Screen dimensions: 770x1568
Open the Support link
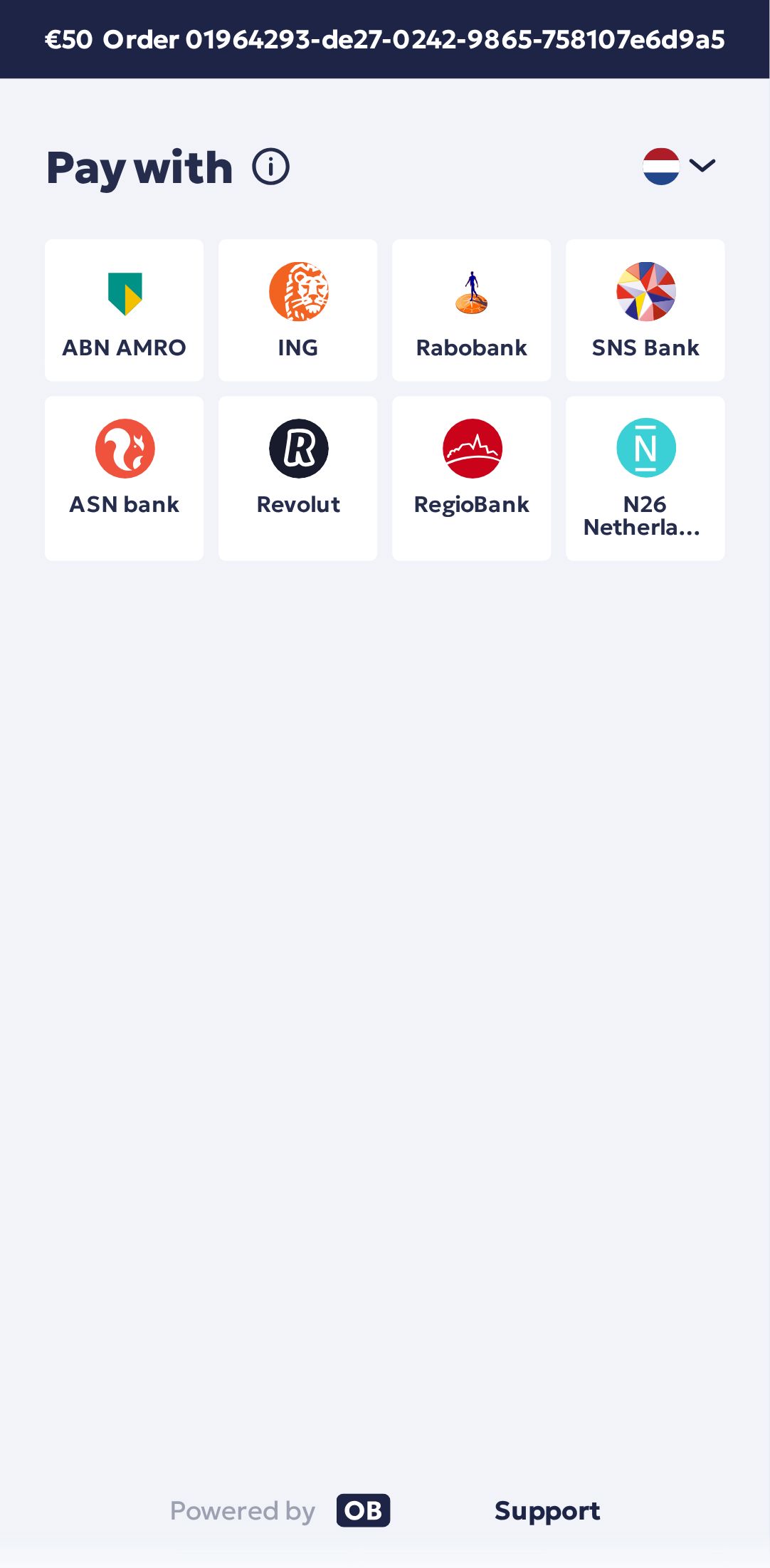(x=547, y=1510)
